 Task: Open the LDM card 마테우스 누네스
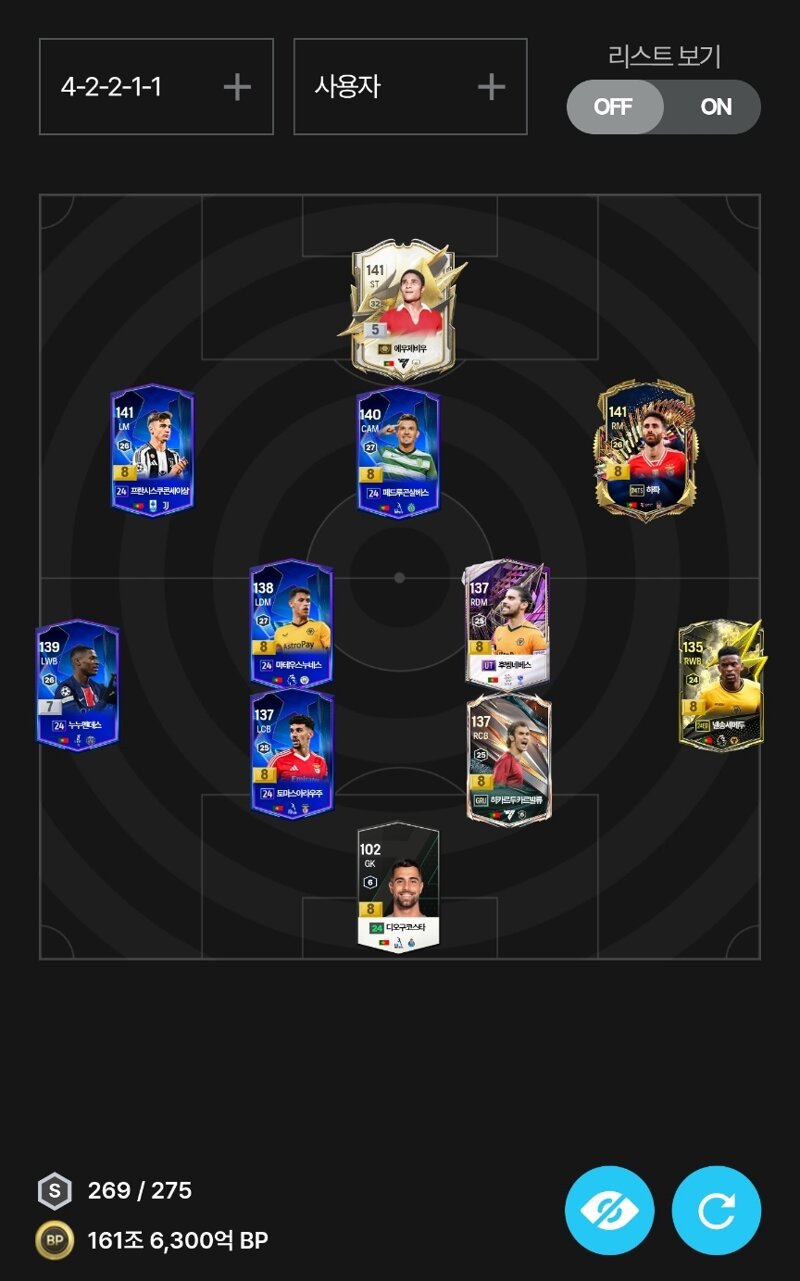pos(291,622)
